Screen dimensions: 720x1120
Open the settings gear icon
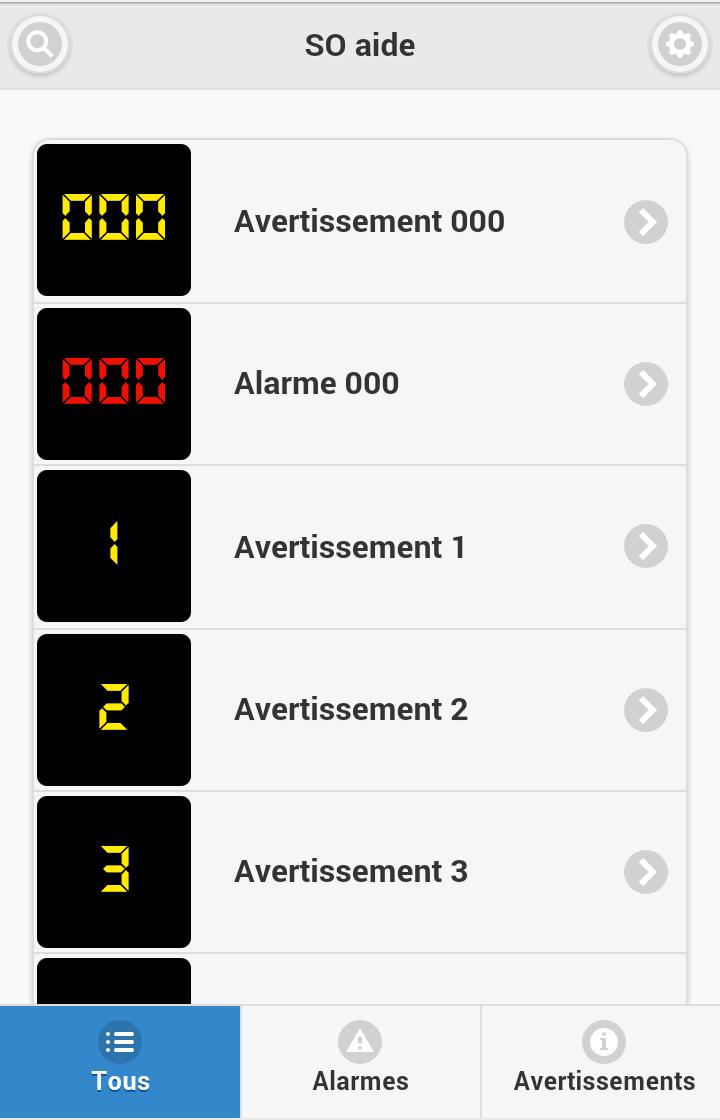(x=679, y=44)
